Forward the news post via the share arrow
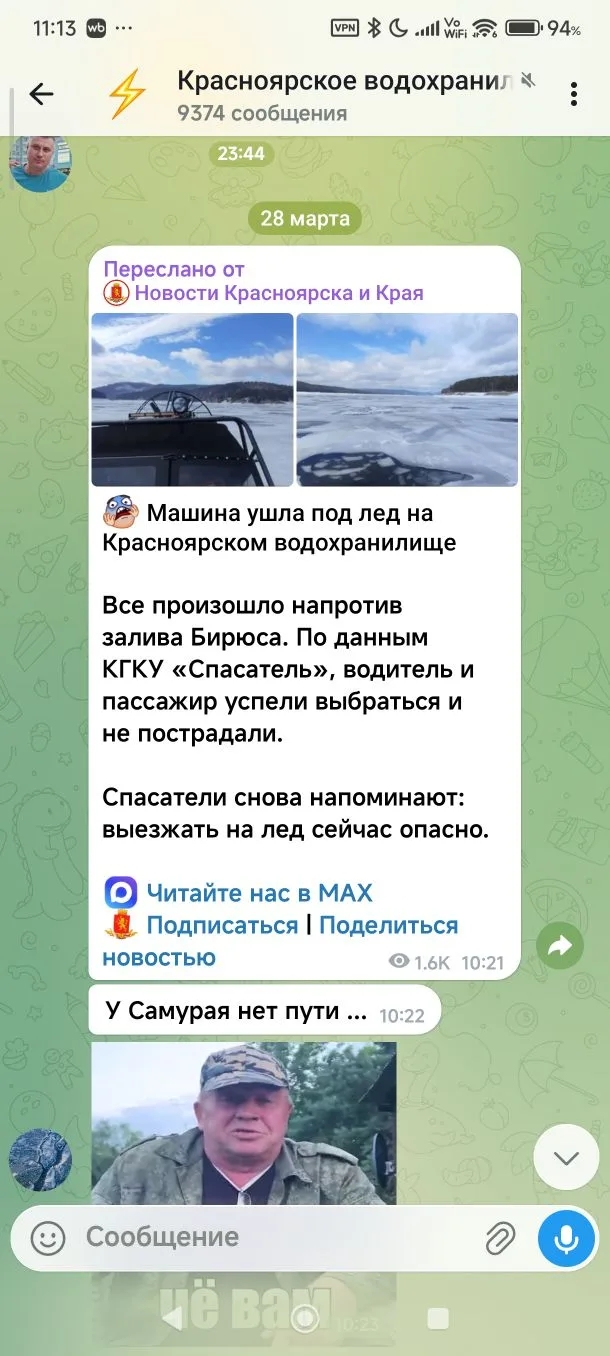 point(560,946)
